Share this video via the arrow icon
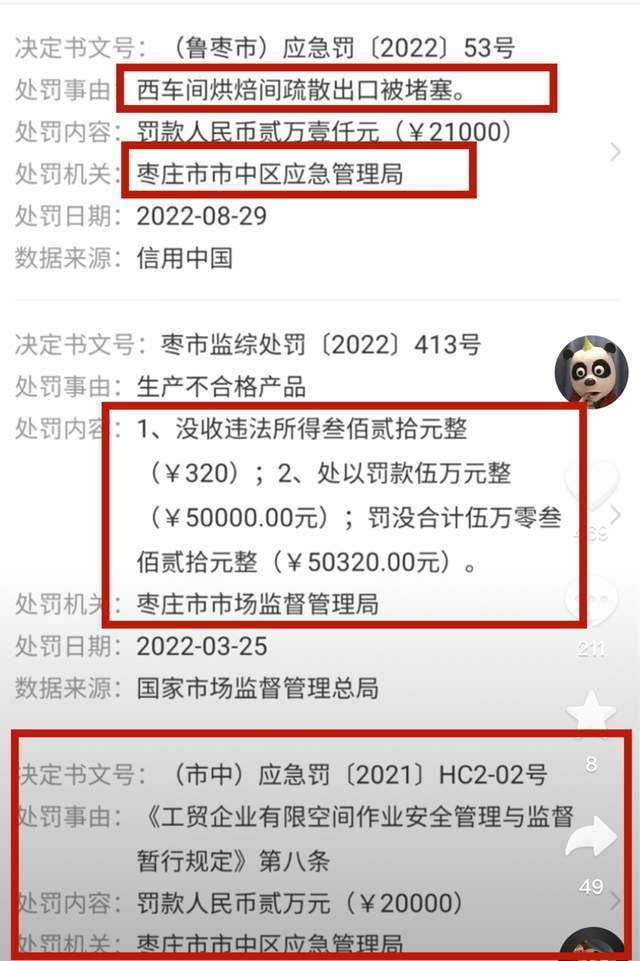Image resolution: width=640 pixels, height=961 pixels. point(591,840)
